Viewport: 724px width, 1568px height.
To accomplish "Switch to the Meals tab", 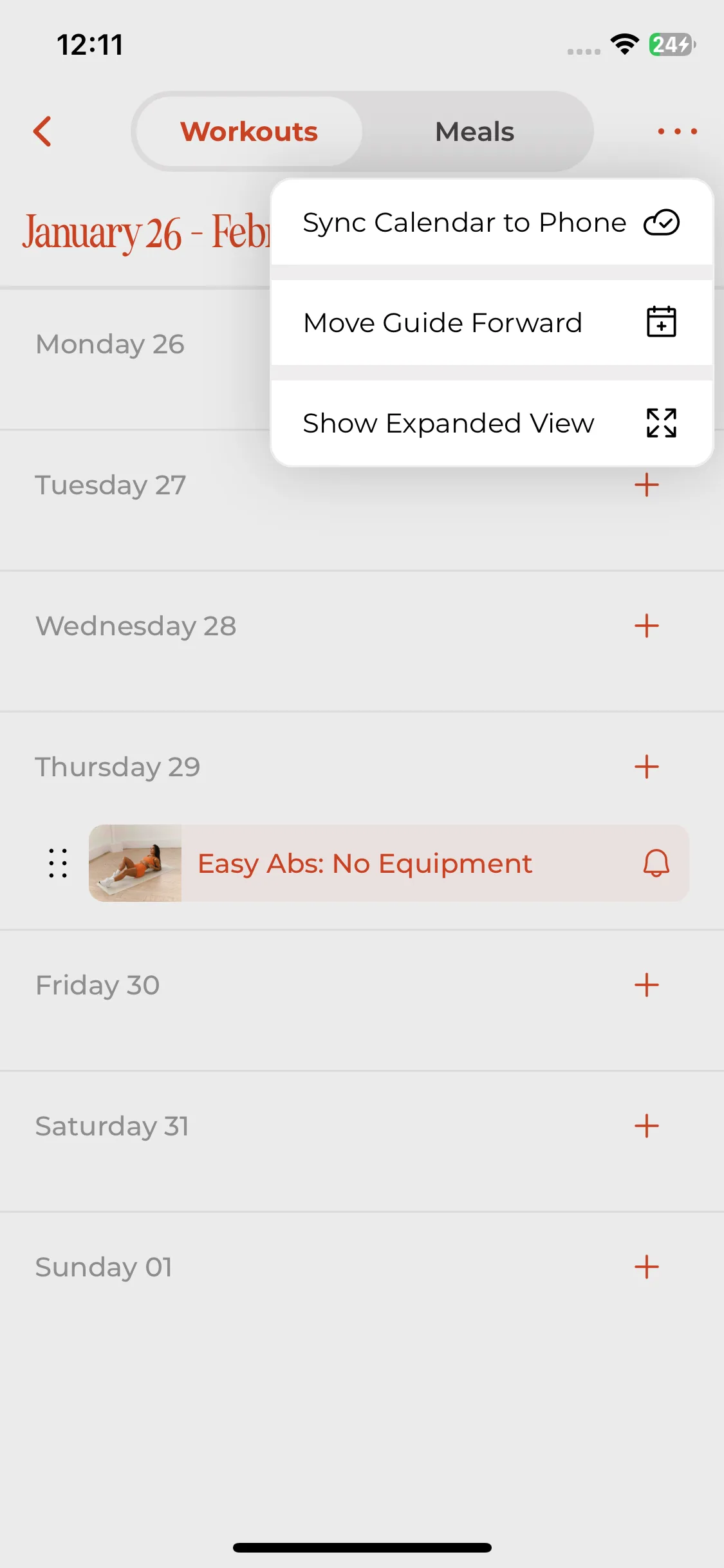I will click(x=474, y=131).
